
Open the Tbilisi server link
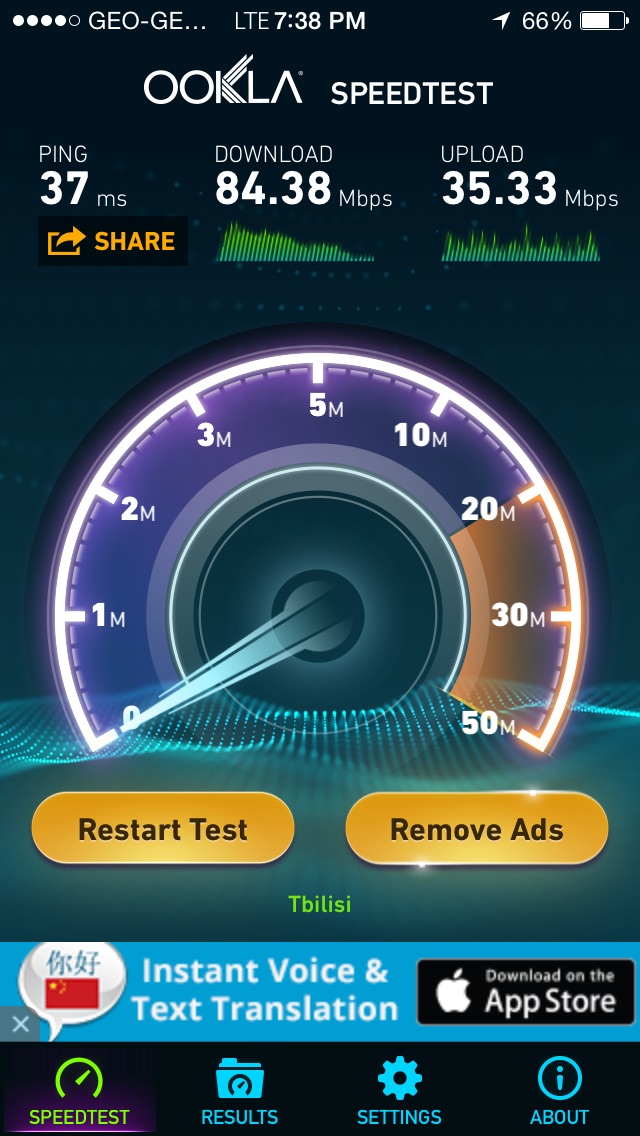(x=320, y=905)
